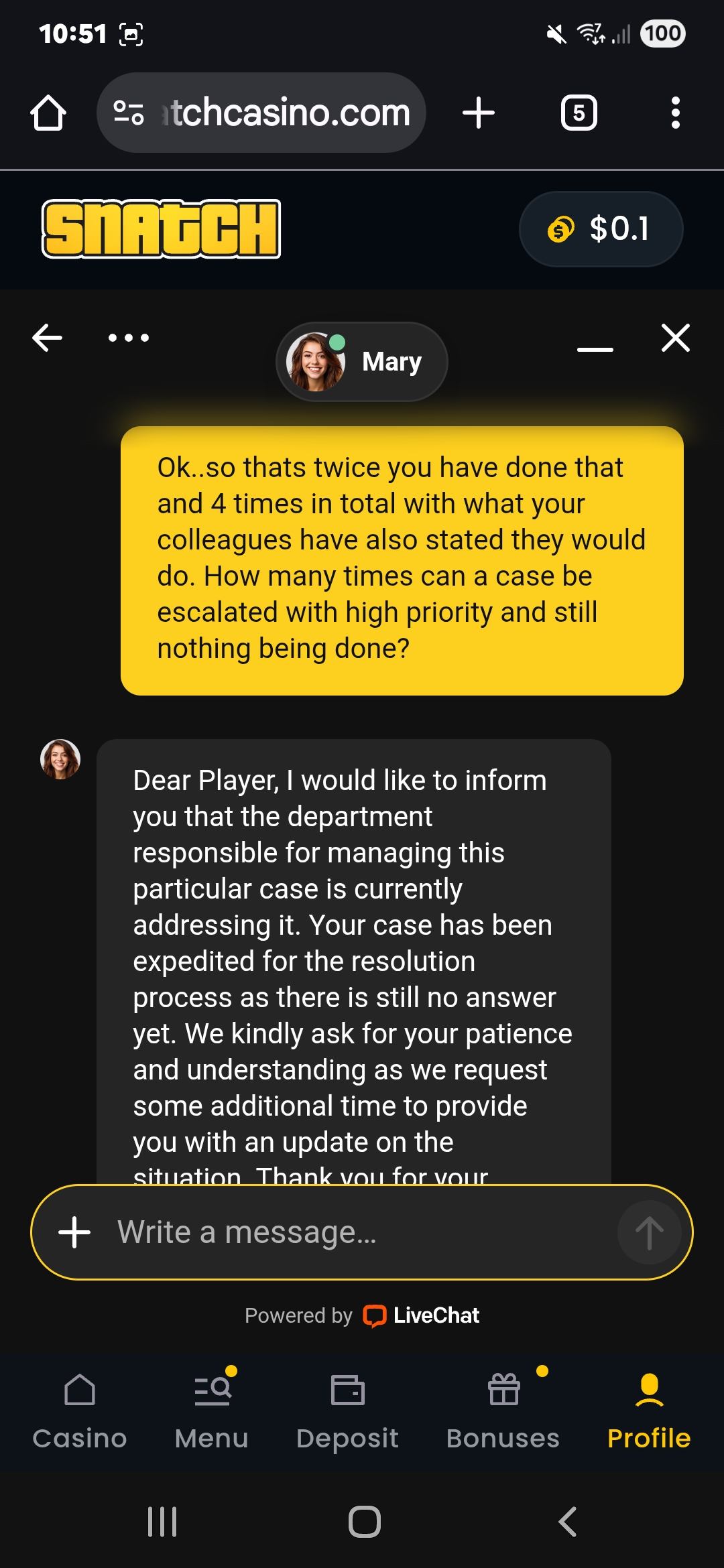View the open tabs switcher
The image size is (724, 1568).
[x=579, y=113]
